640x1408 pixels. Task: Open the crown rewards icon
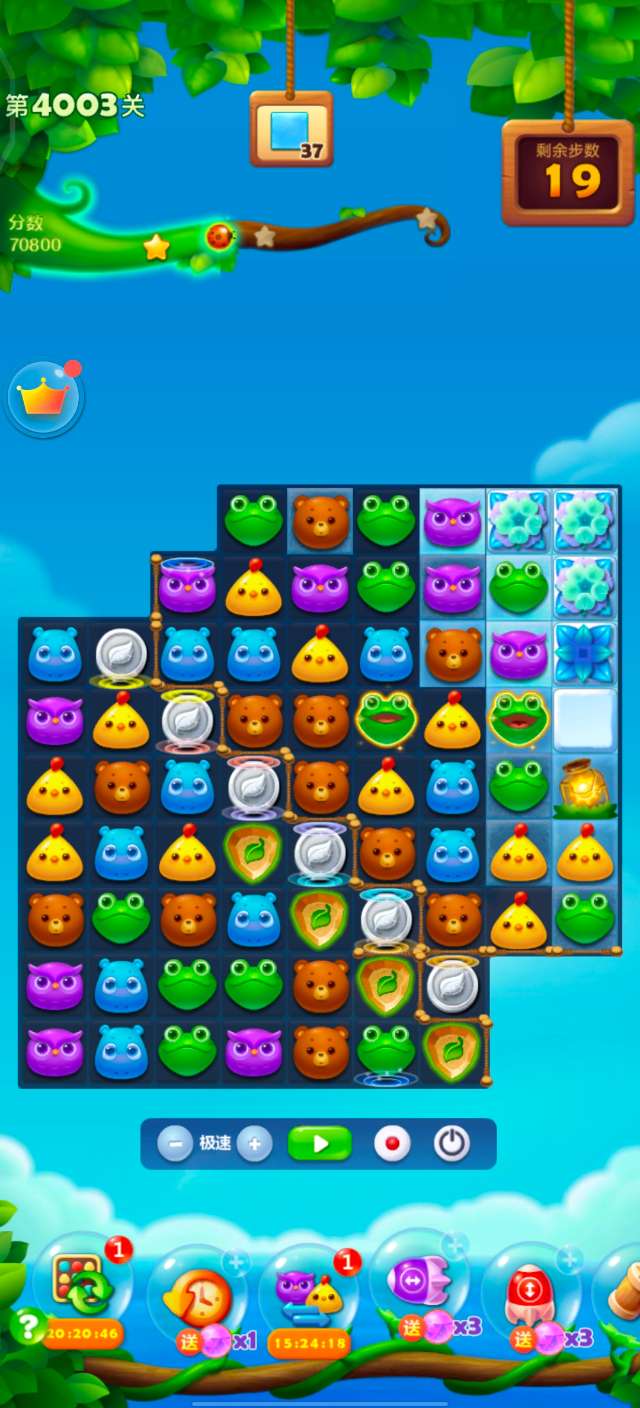point(45,399)
